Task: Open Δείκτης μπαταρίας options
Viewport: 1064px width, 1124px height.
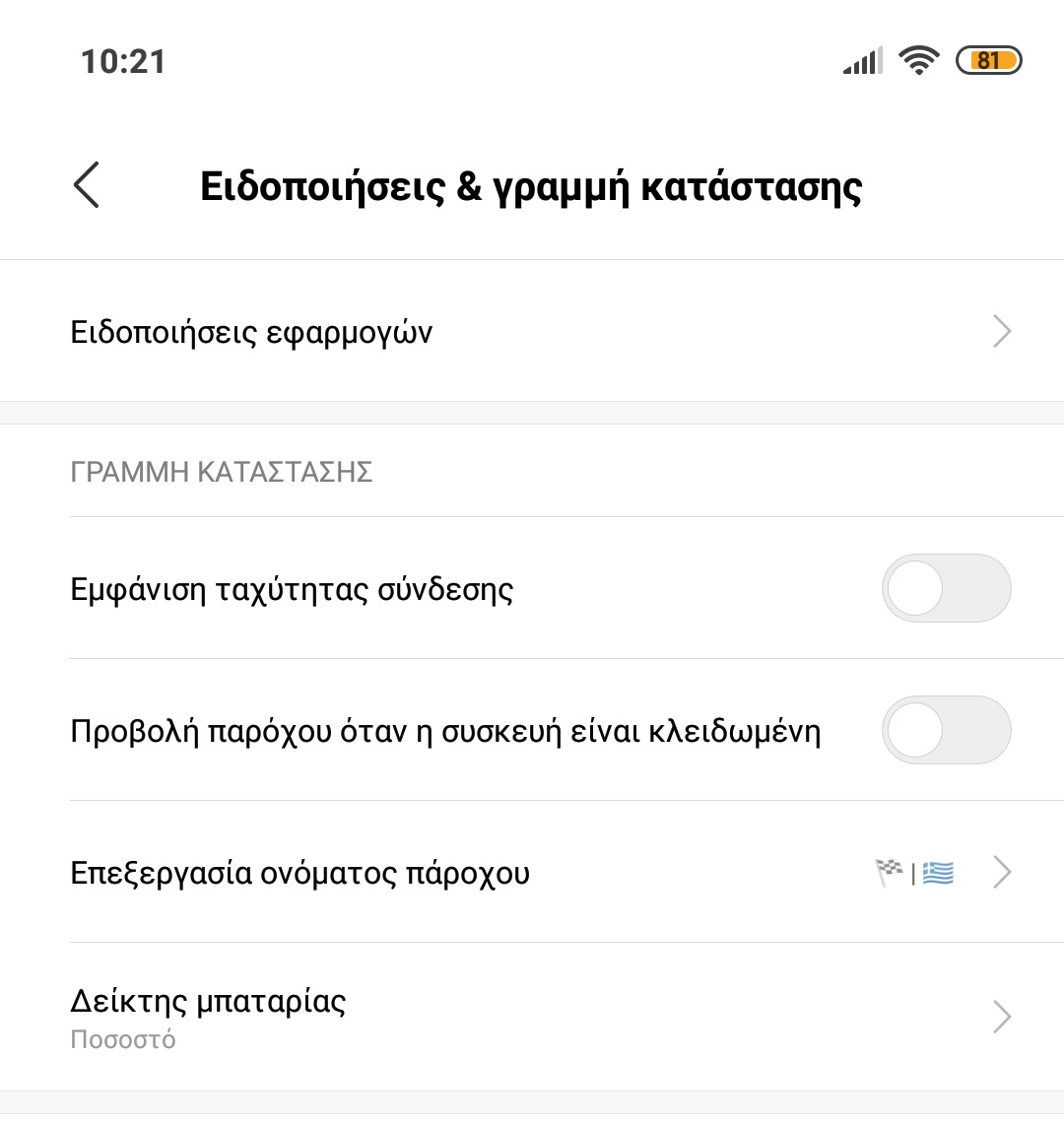Action: pos(532,1017)
